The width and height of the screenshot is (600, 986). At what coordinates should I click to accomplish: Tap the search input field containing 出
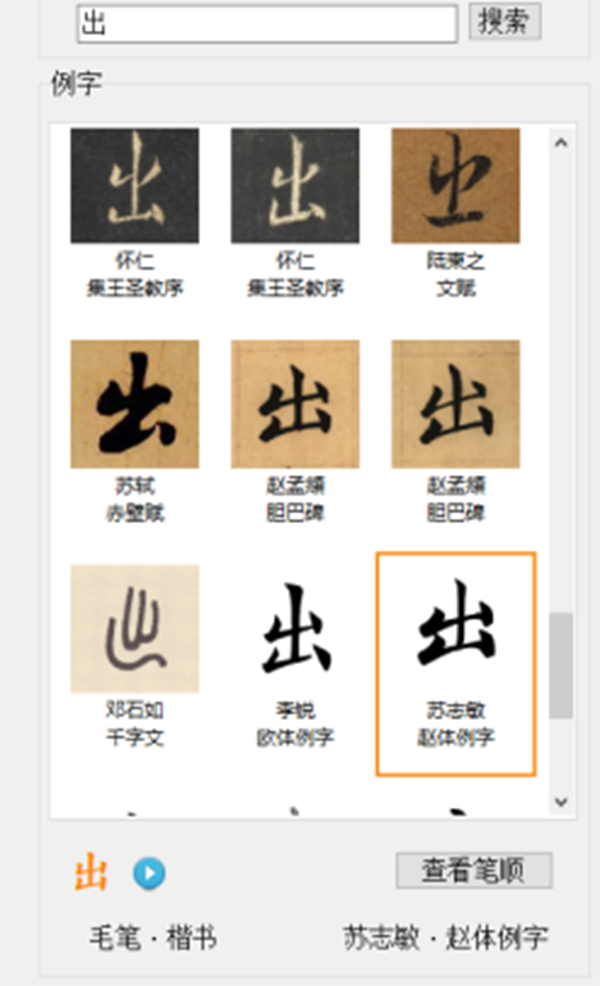[266, 24]
